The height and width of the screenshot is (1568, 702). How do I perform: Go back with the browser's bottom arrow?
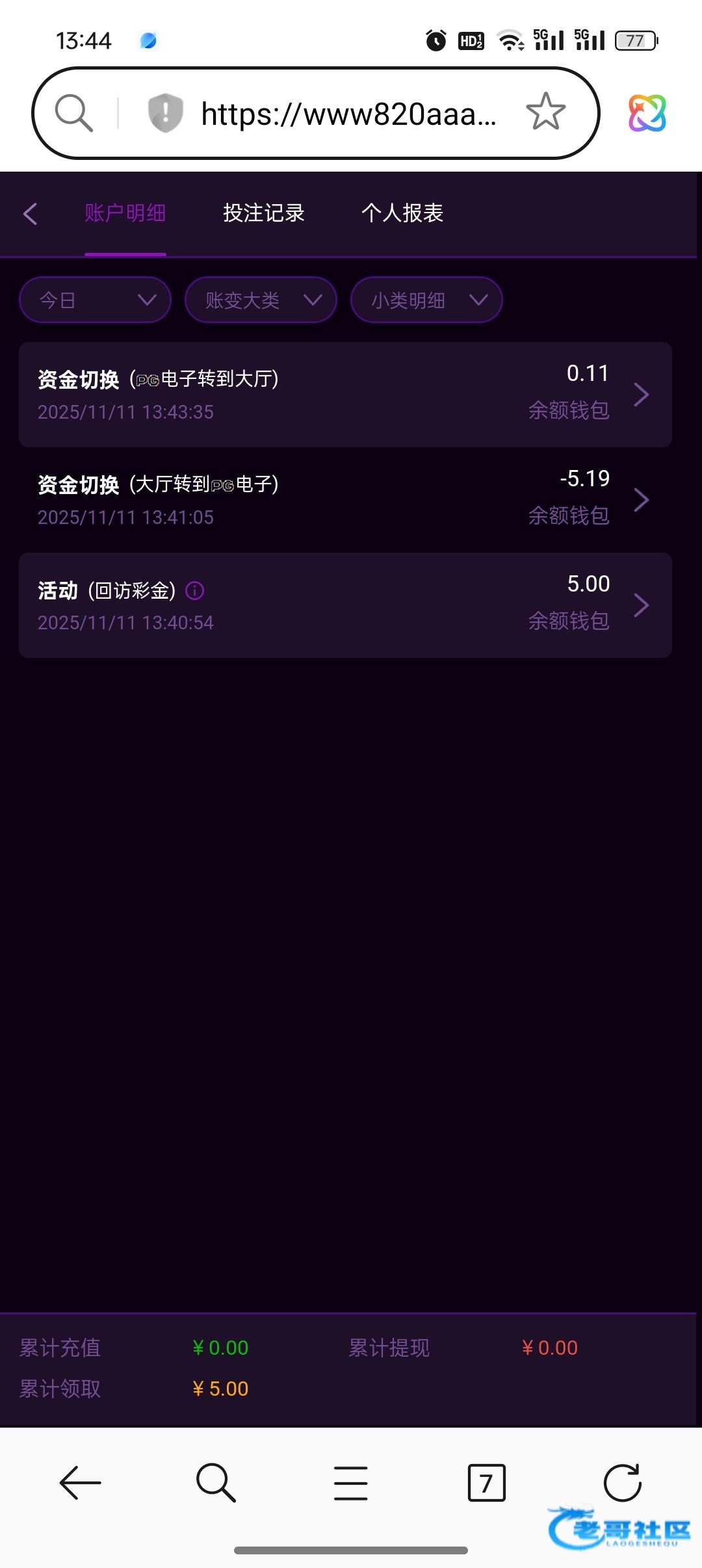pos(80,1483)
